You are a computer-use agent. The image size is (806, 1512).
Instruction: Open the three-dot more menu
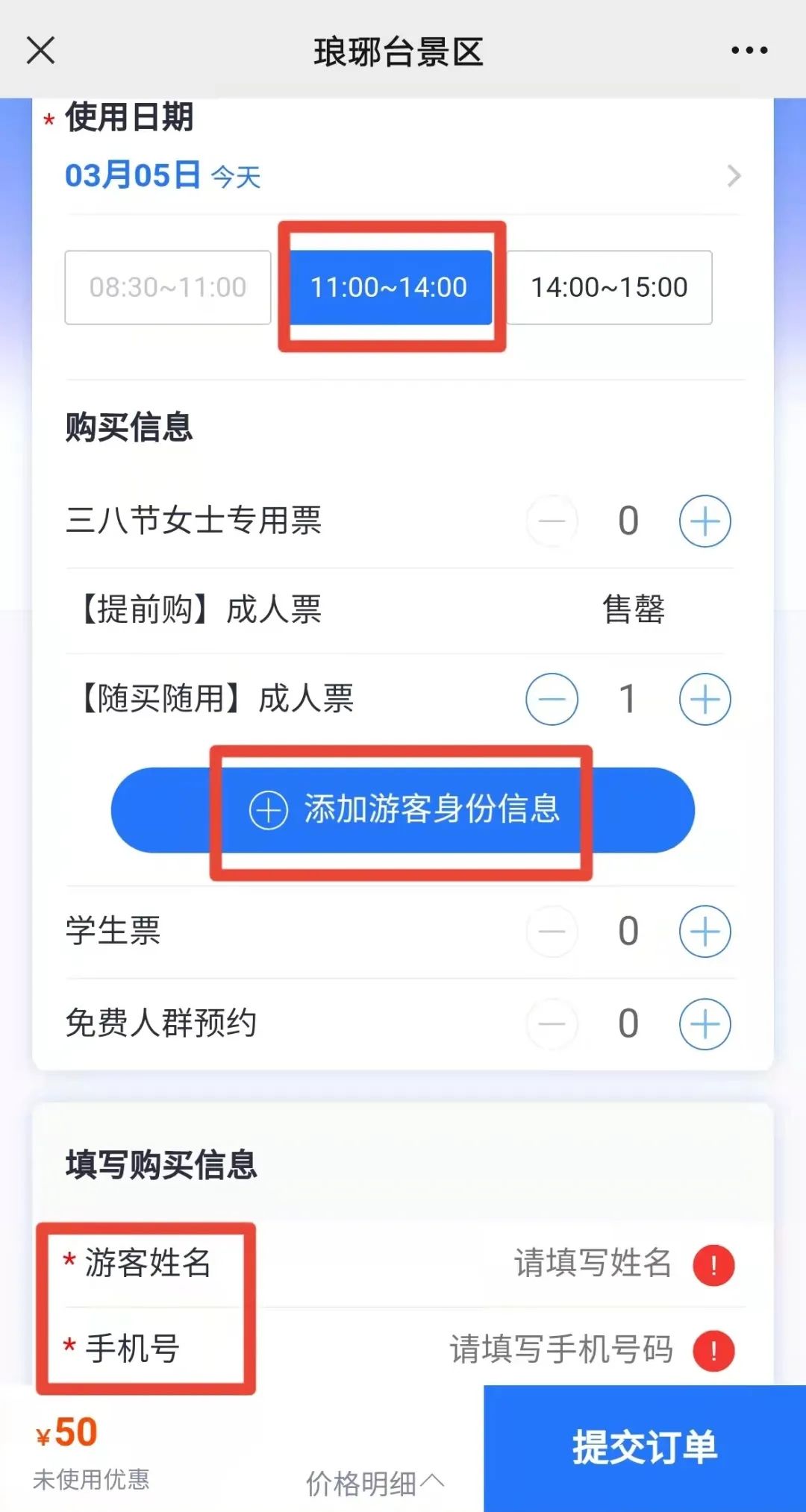(749, 51)
